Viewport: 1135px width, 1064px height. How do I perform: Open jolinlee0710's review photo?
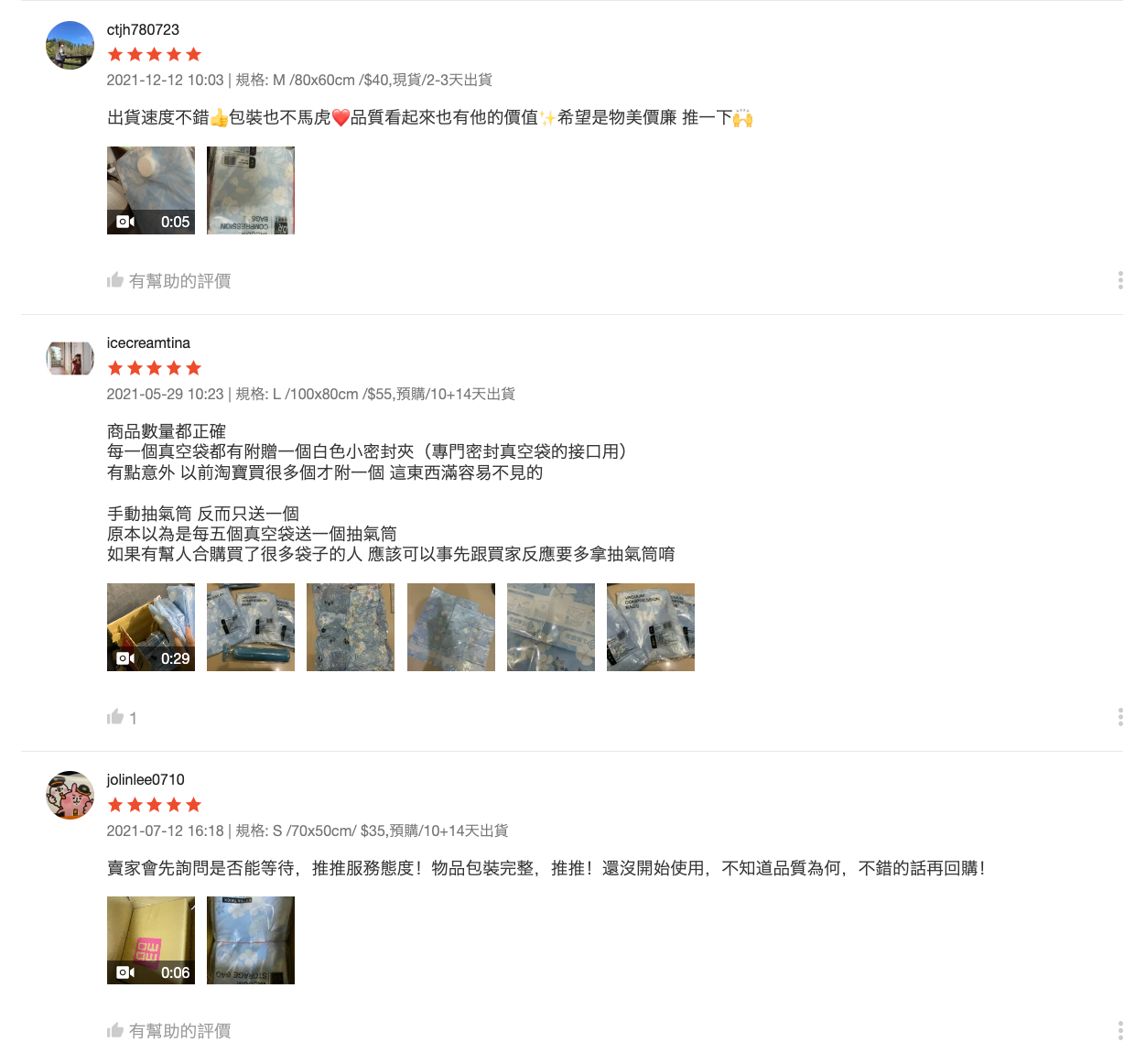250,940
